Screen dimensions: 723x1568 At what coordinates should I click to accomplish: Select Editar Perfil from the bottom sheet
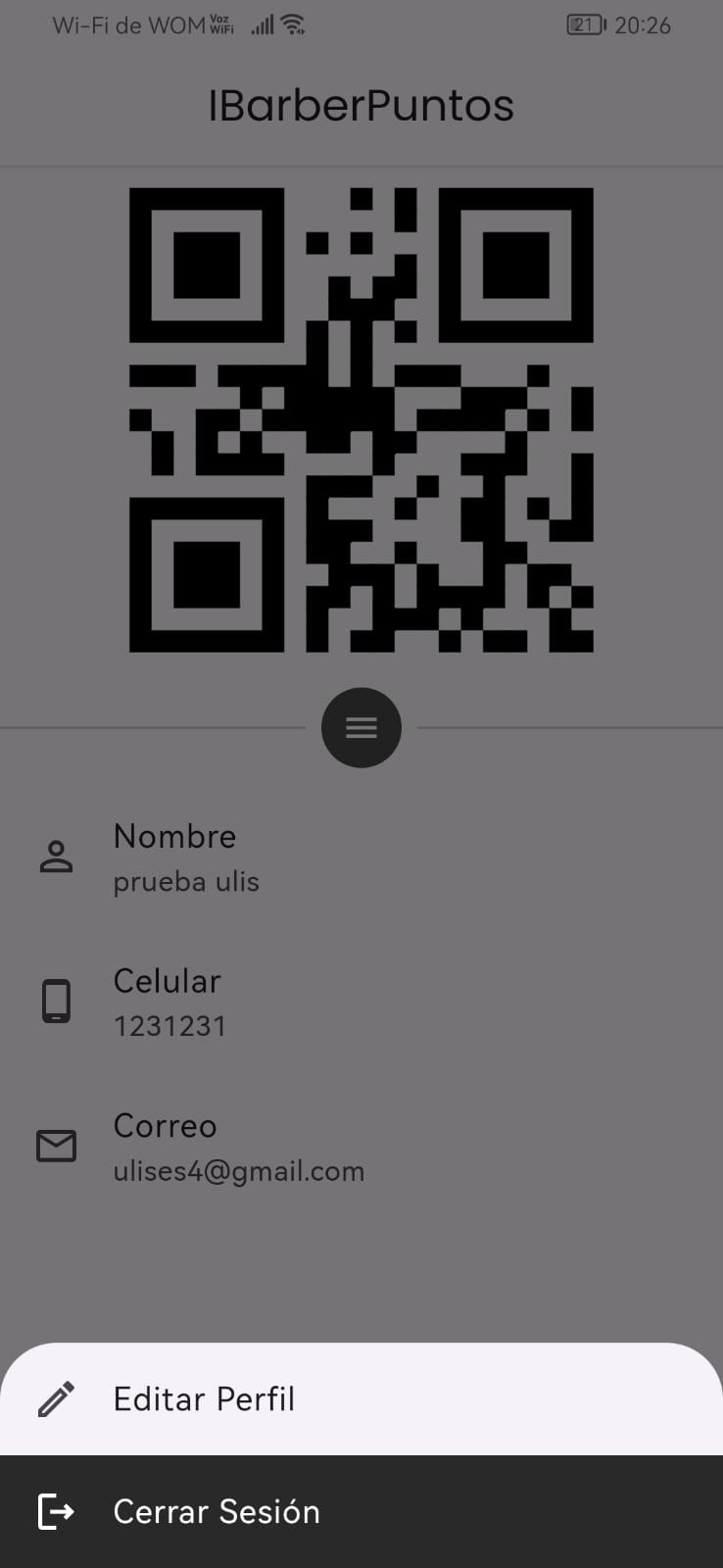pyautogui.click(x=204, y=1398)
